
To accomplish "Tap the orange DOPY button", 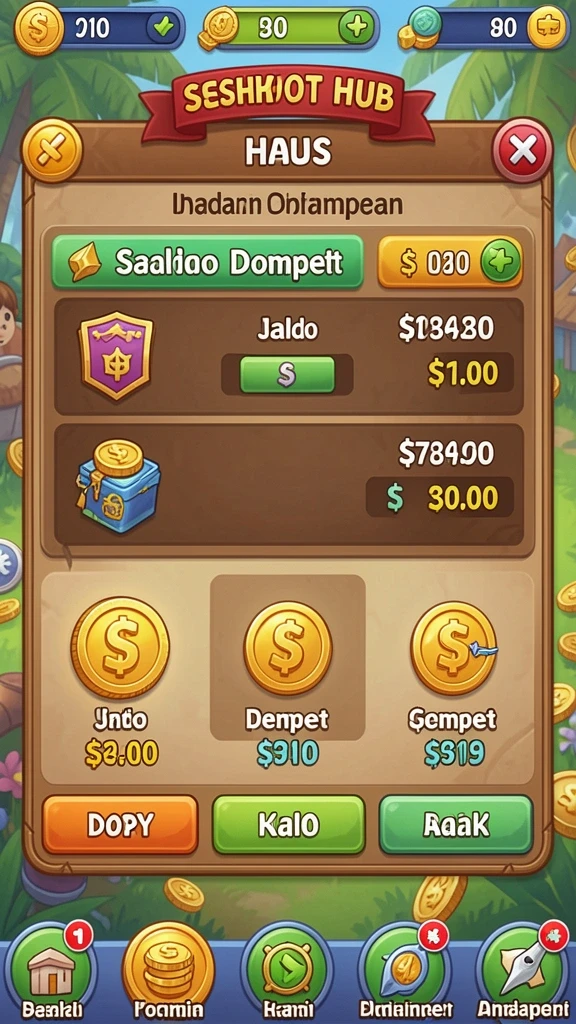I will tap(120, 825).
